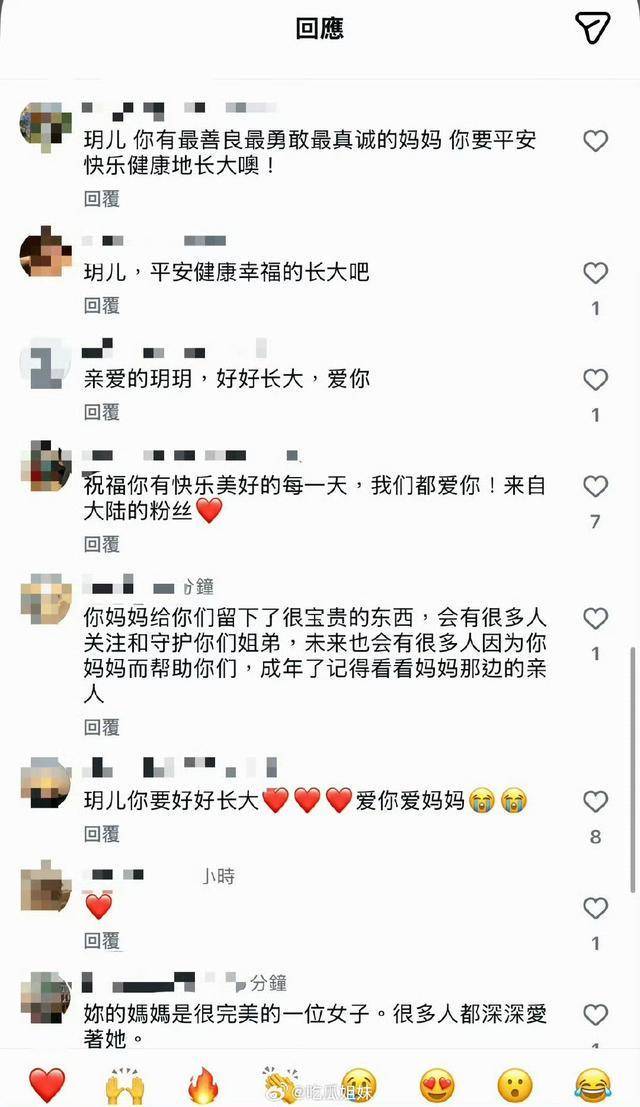The width and height of the screenshot is (640, 1107).
Task: Reply to the single red heart comment
Action: [102, 940]
